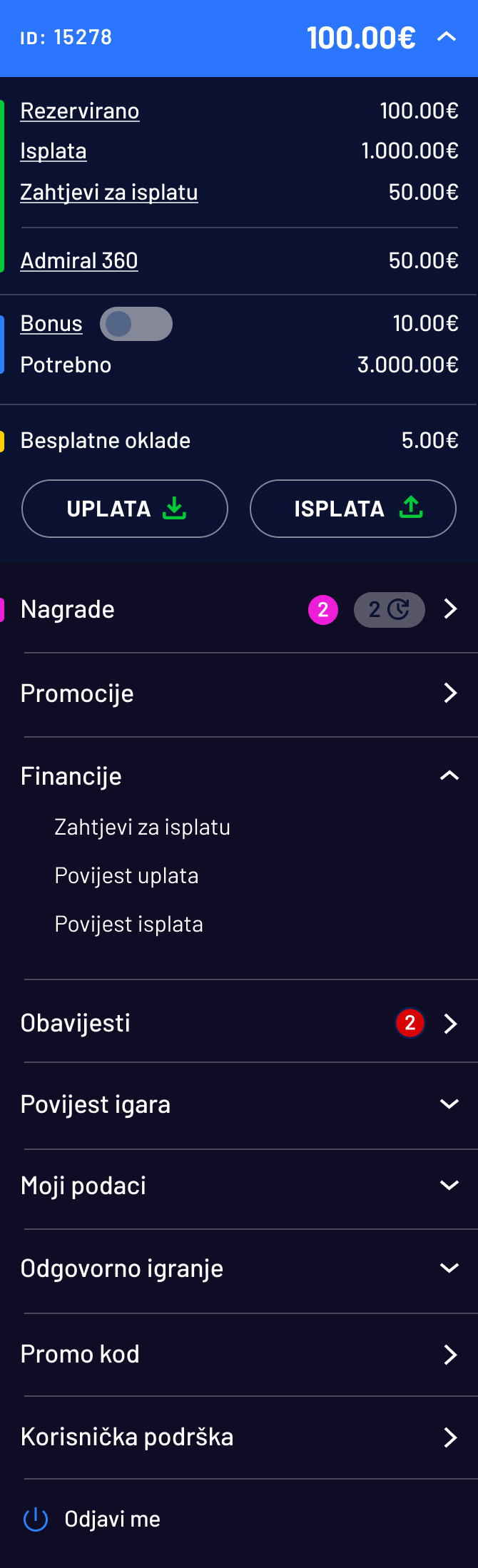Open the Rezervirano link
Viewport: 478px width, 1568px height.
[80, 111]
